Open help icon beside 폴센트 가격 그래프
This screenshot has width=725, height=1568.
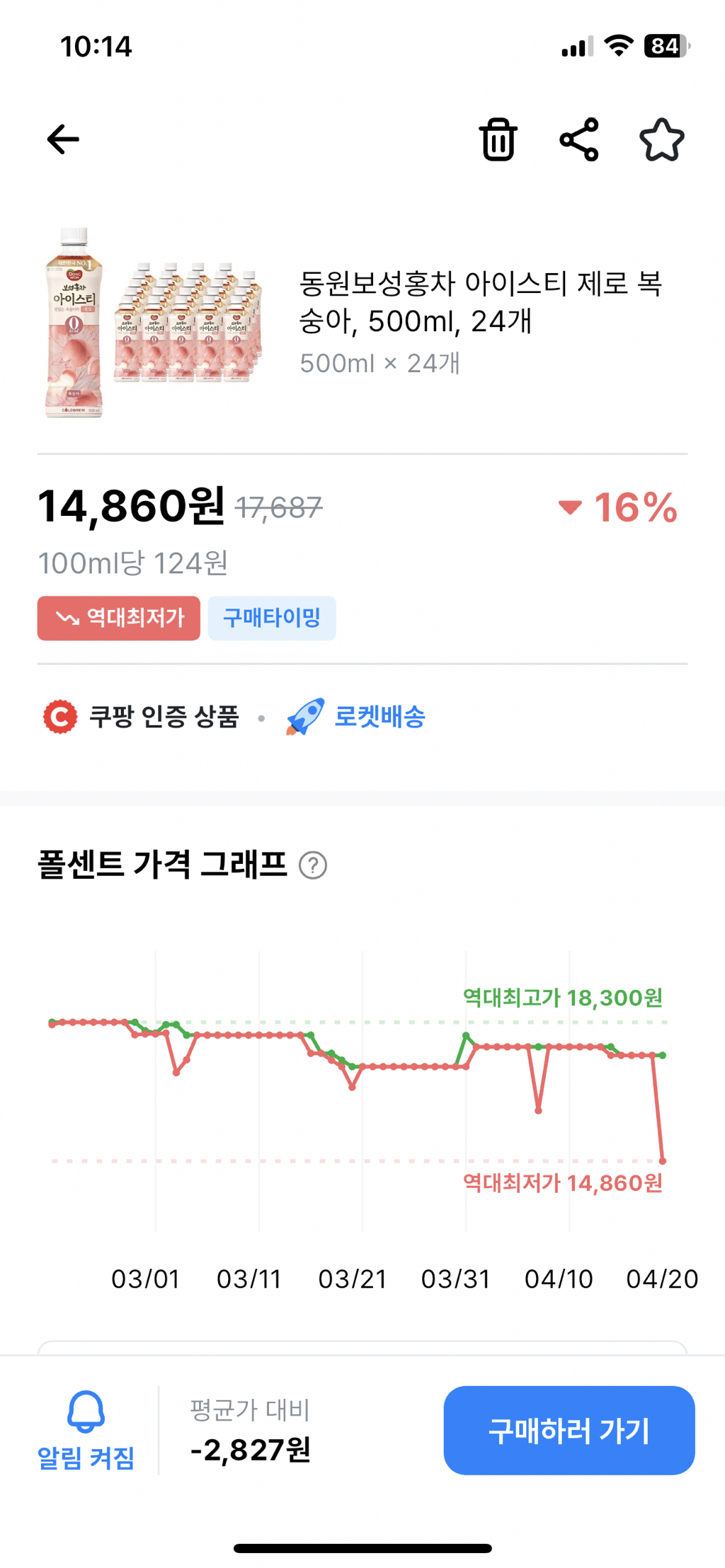(313, 865)
